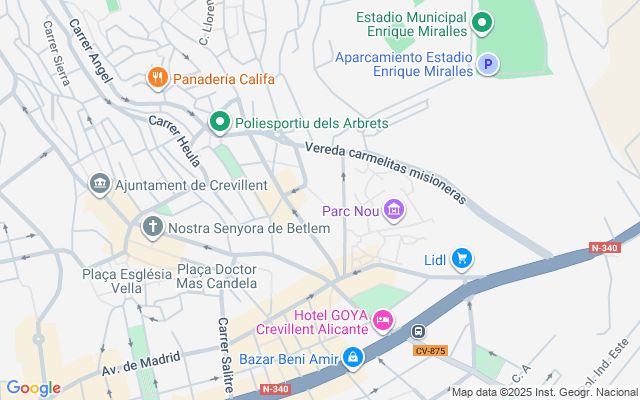Open the Nostra Senyora de Betlem church pin
This screenshot has width=640, height=400.
pyautogui.click(x=152, y=227)
